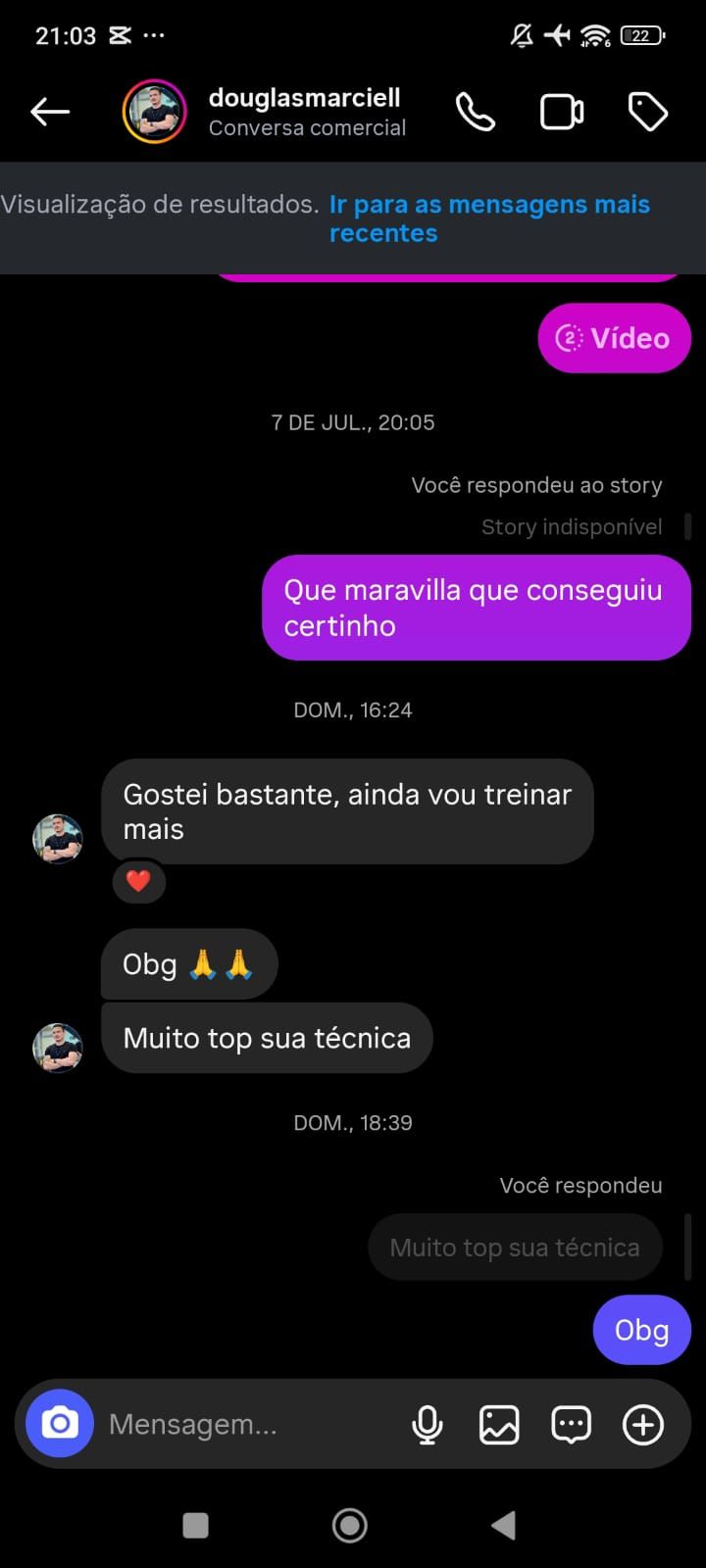706x1568 pixels.
Task: Tap the heart reaction under the message
Action: coord(138,881)
